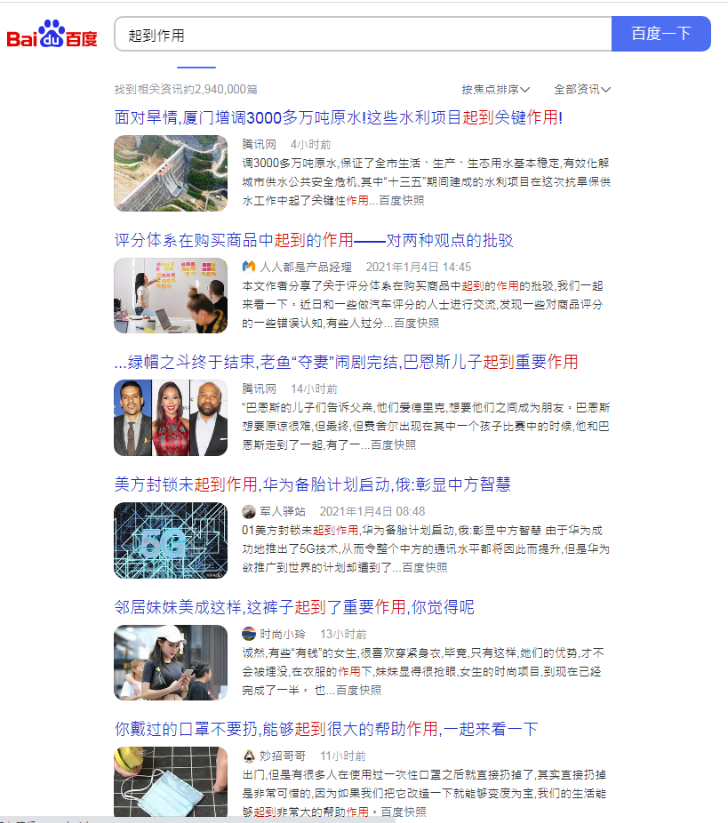Image resolution: width=728 pixels, height=823 pixels.
Task: Click the 军人驿站 source avatar icon
Action: pos(250,511)
